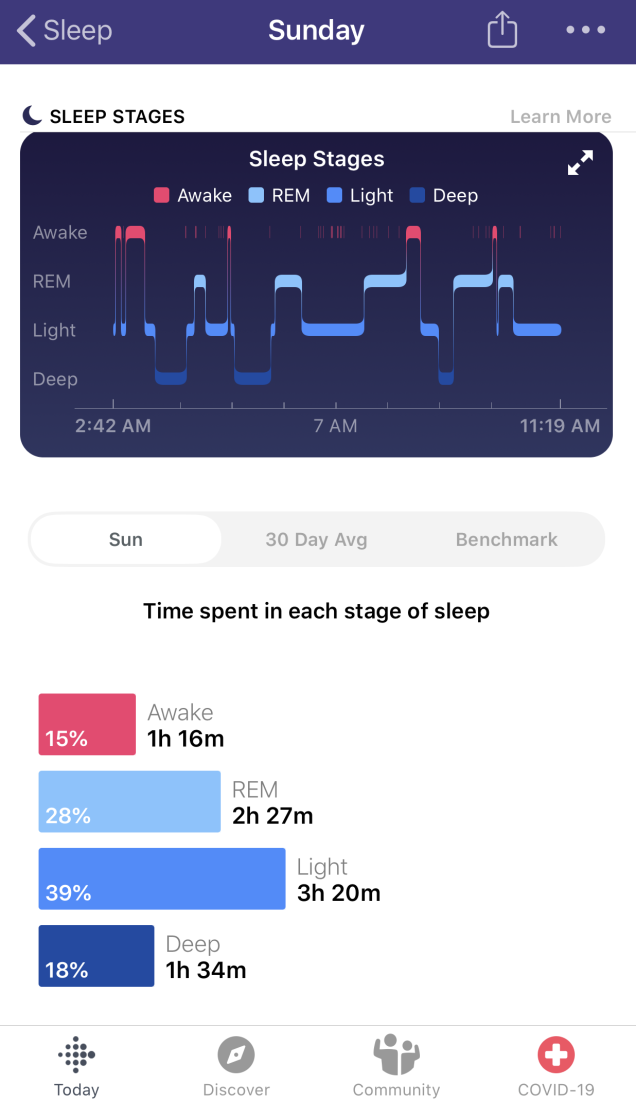Open the Community tab

[x=396, y=1066]
